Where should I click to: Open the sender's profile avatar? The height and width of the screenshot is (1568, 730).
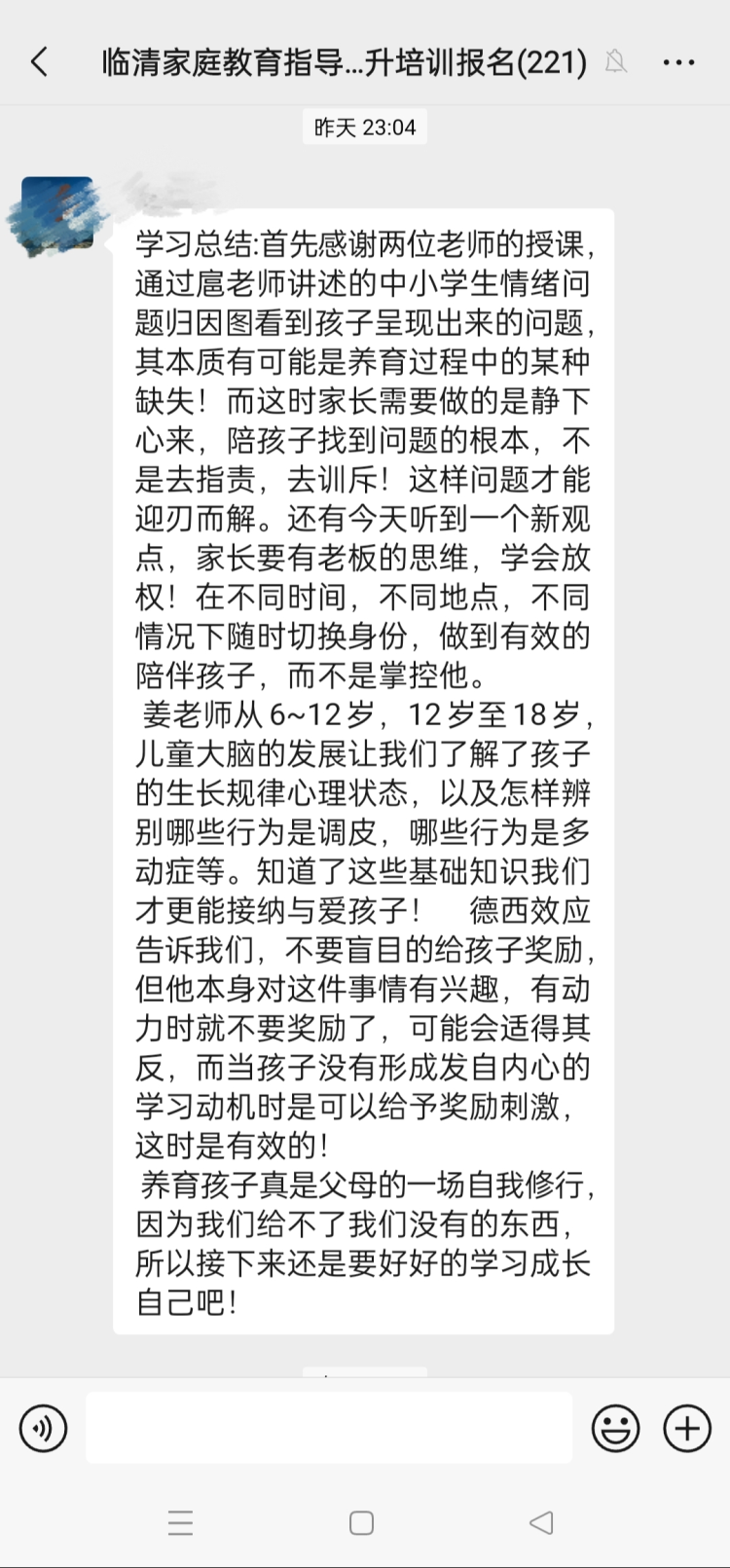(x=56, y=212)
